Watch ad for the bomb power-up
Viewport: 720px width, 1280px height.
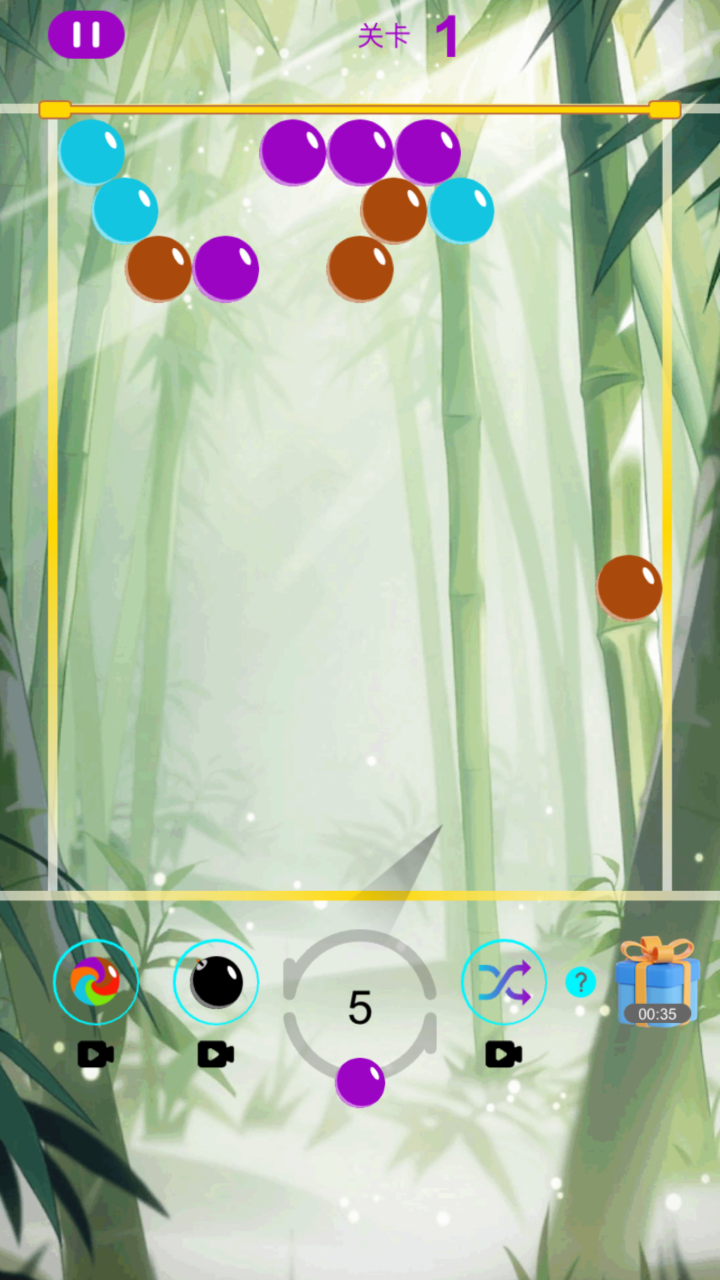point(215,1053)
